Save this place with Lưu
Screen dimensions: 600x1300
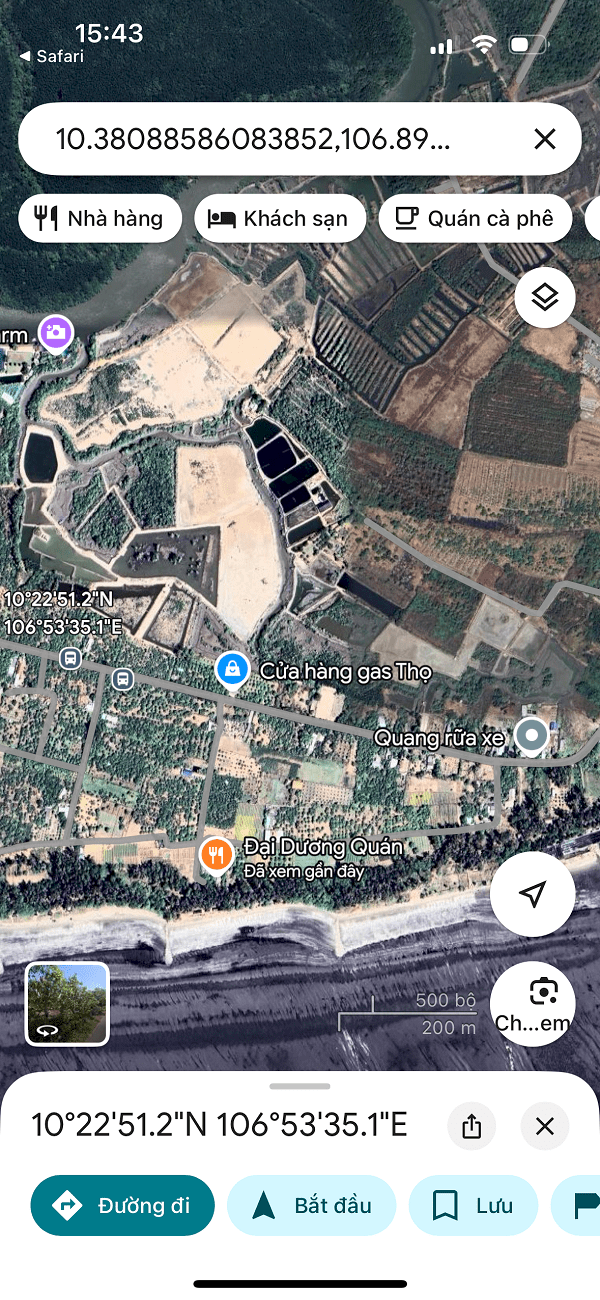(x=473, y=1206)
